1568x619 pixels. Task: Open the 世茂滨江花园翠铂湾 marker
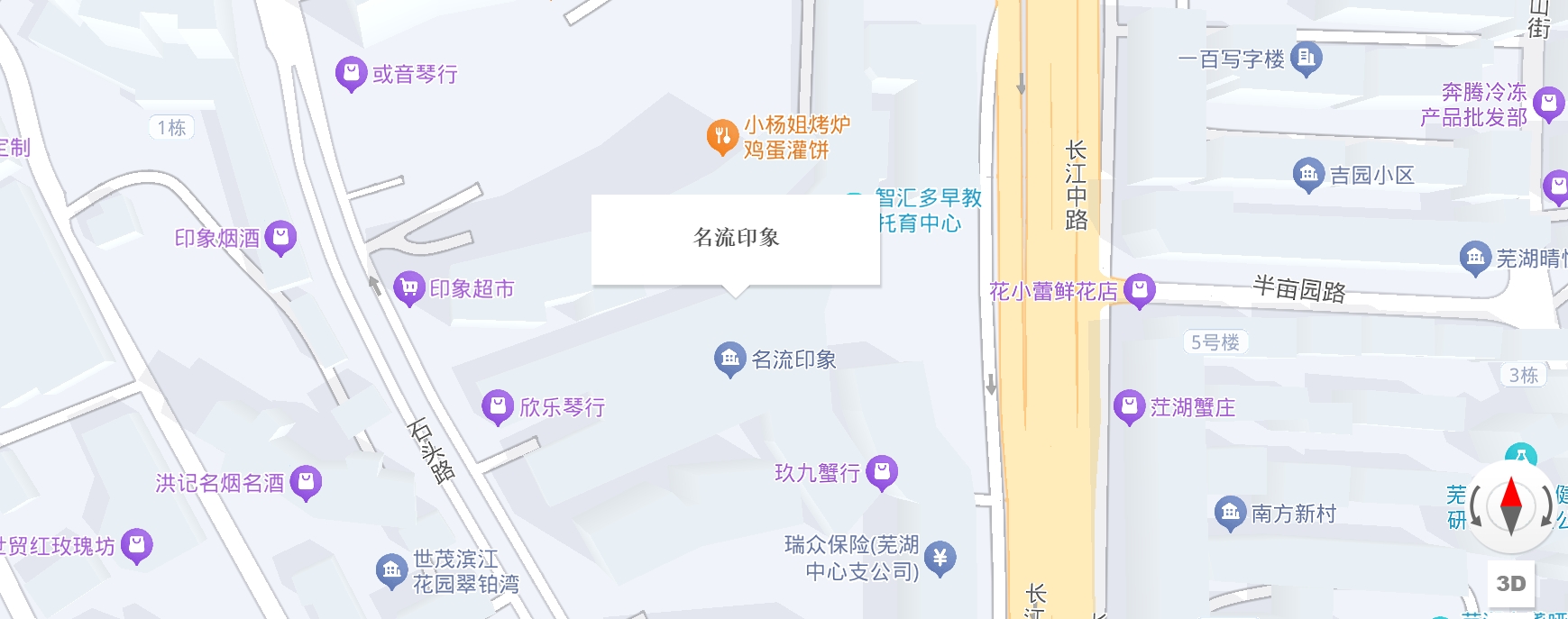[391, 570]
